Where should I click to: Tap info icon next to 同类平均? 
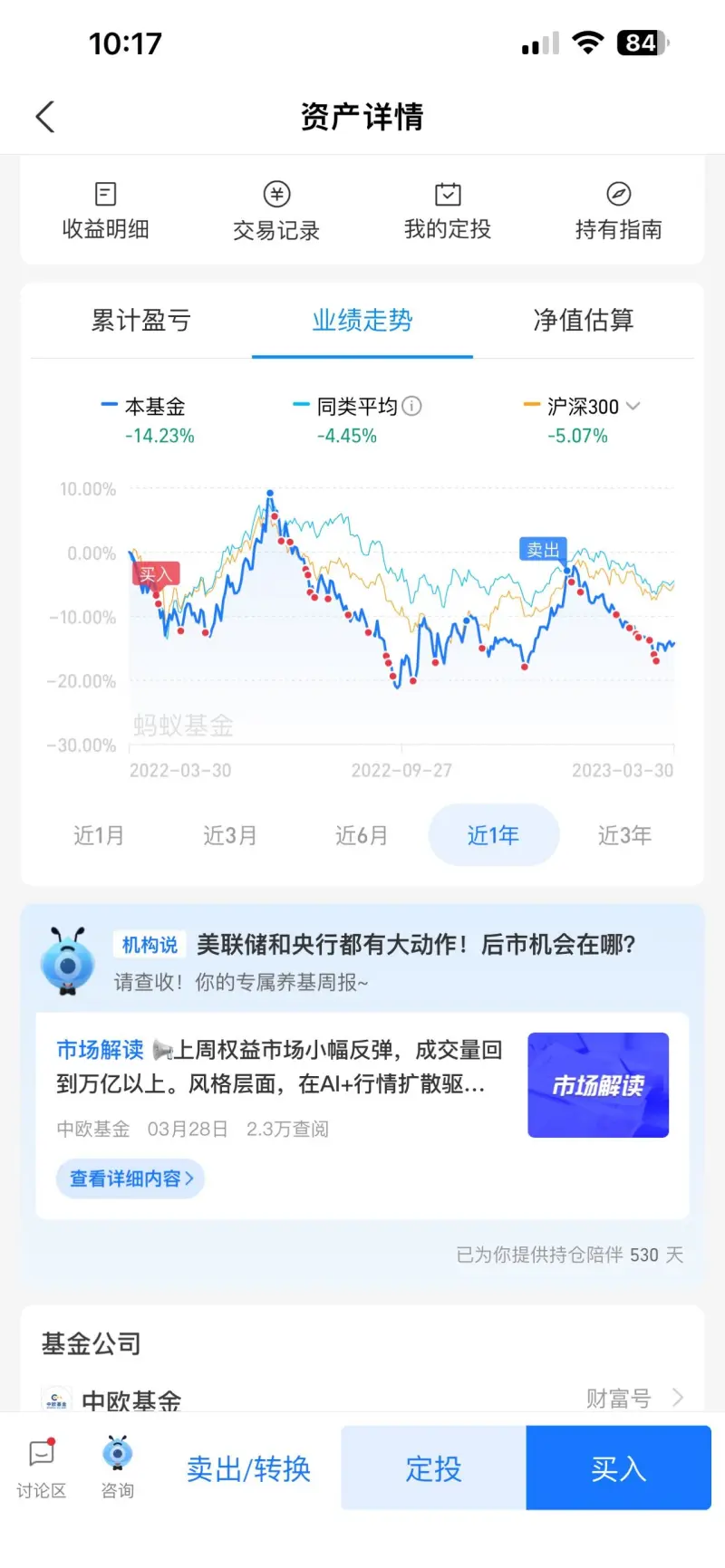click(x=411, y=407)
